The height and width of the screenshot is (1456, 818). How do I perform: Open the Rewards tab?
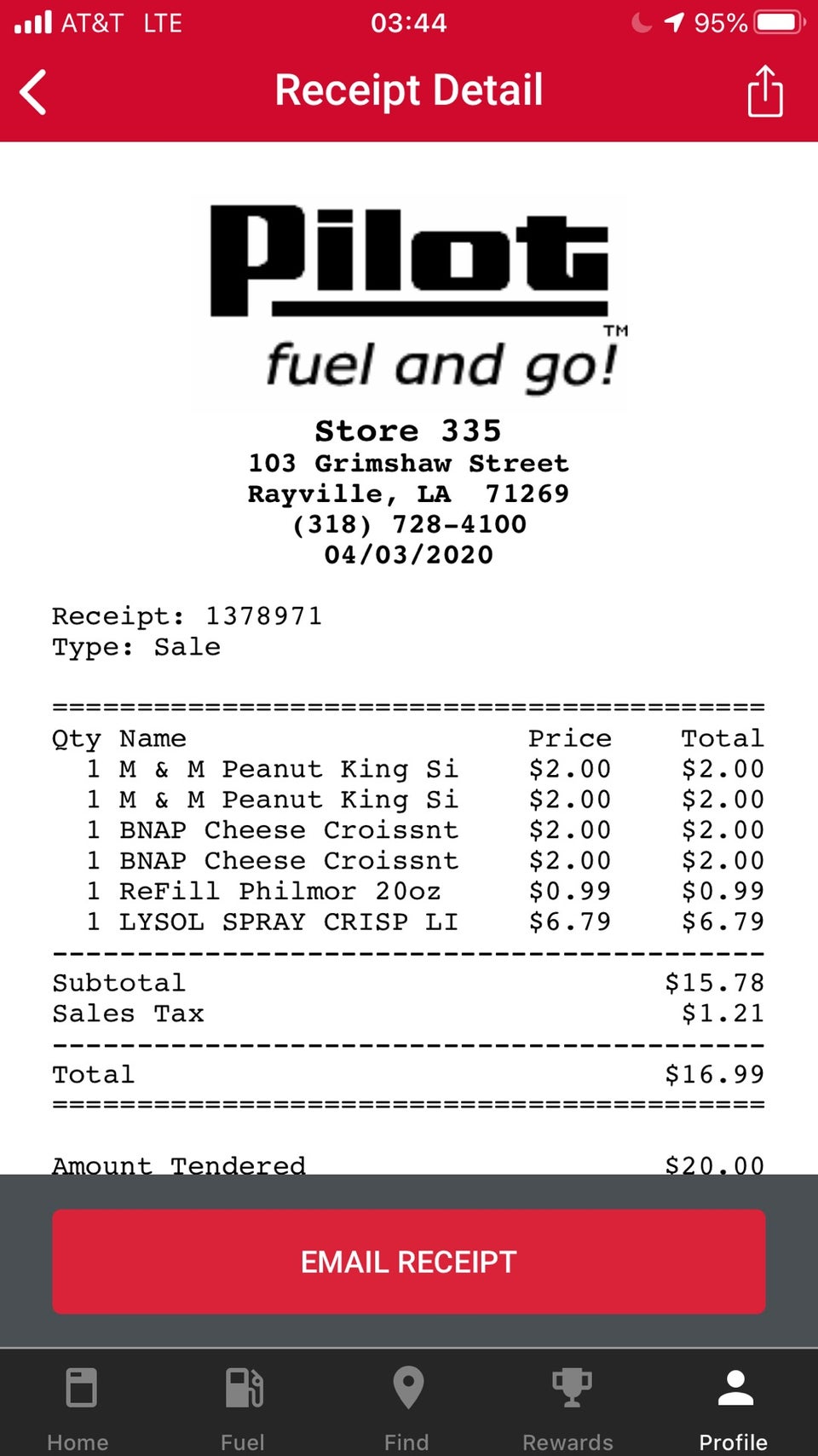point(569,1407)
